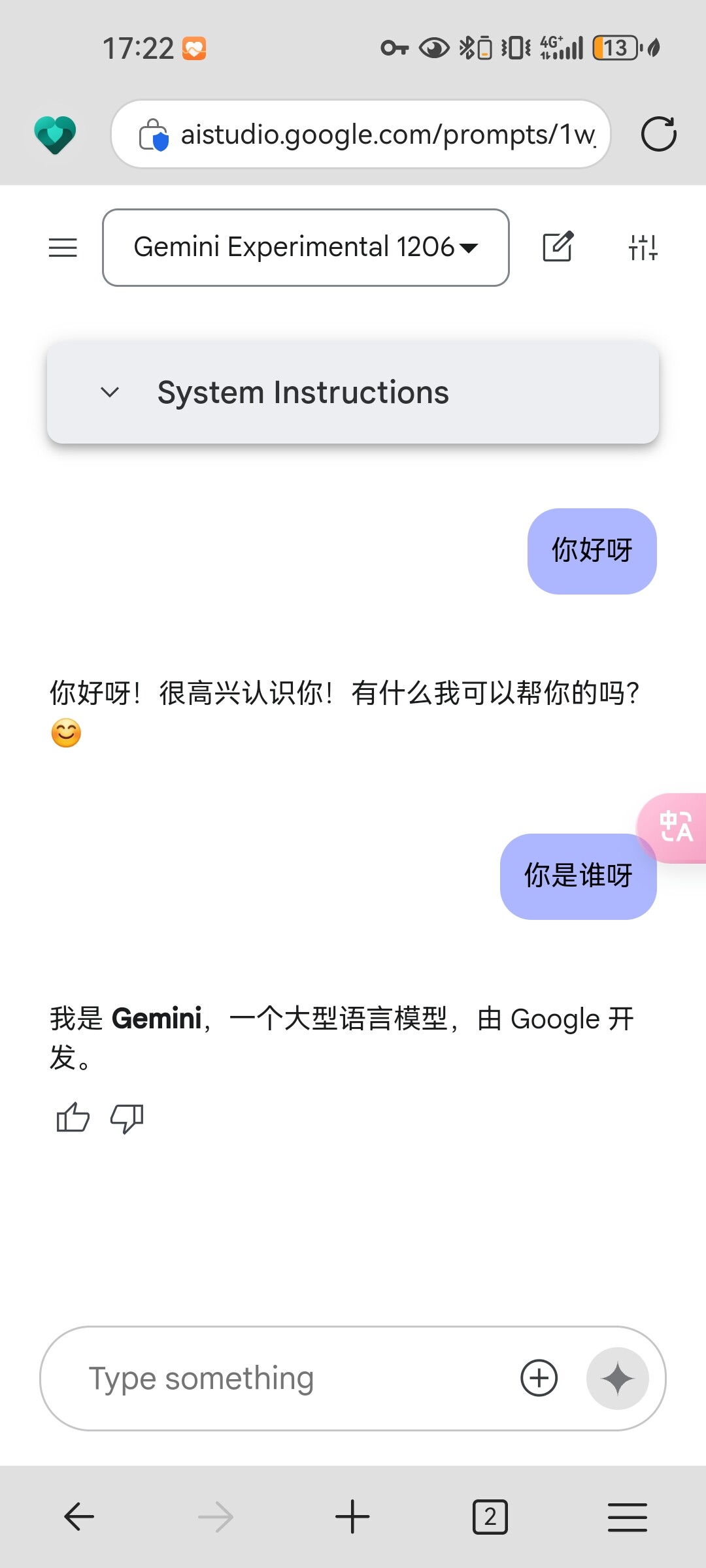Open the AI Studio hamburger menu
Image resolution: width=706 pixels, height=1568 pixels.
(63, 248)
